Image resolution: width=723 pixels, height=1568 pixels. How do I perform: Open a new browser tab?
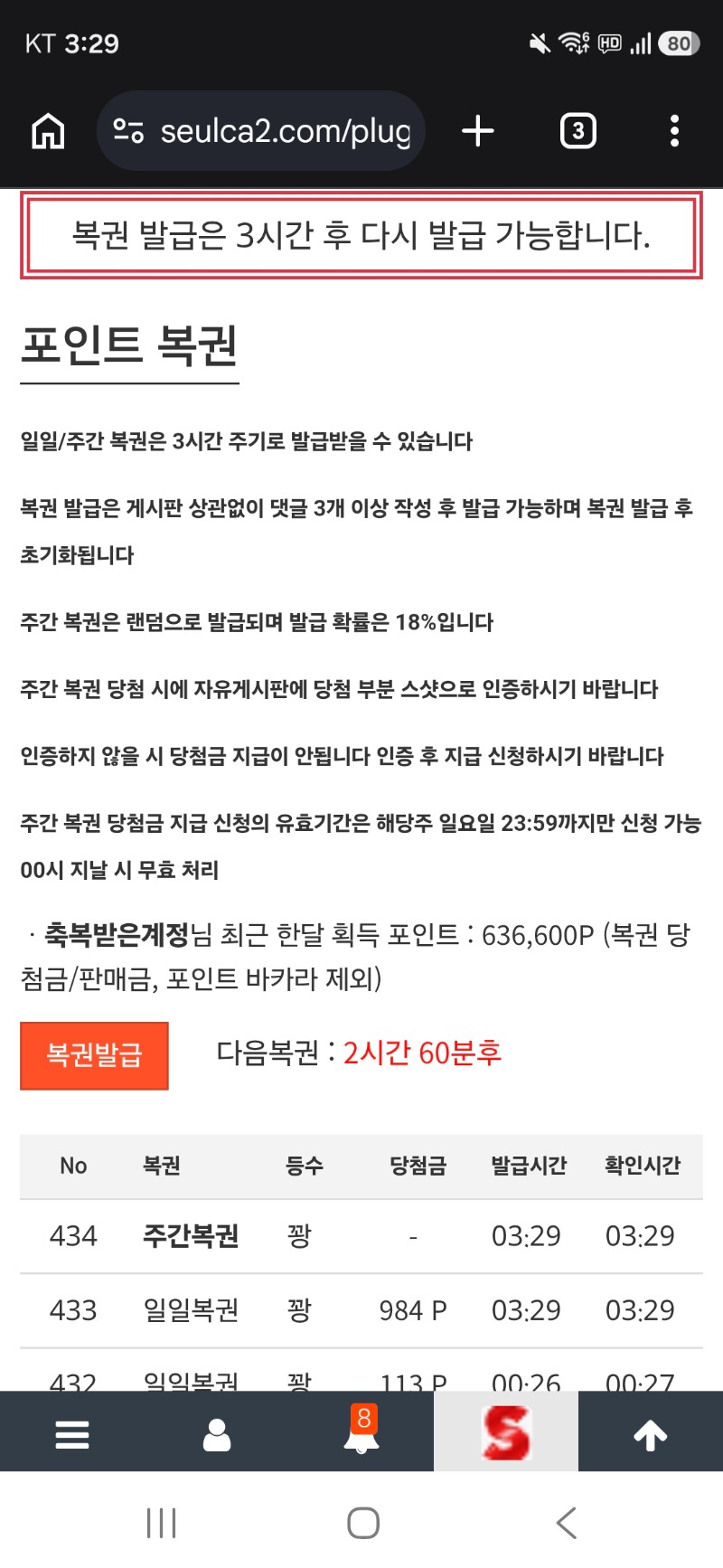(x=478, y=131)
